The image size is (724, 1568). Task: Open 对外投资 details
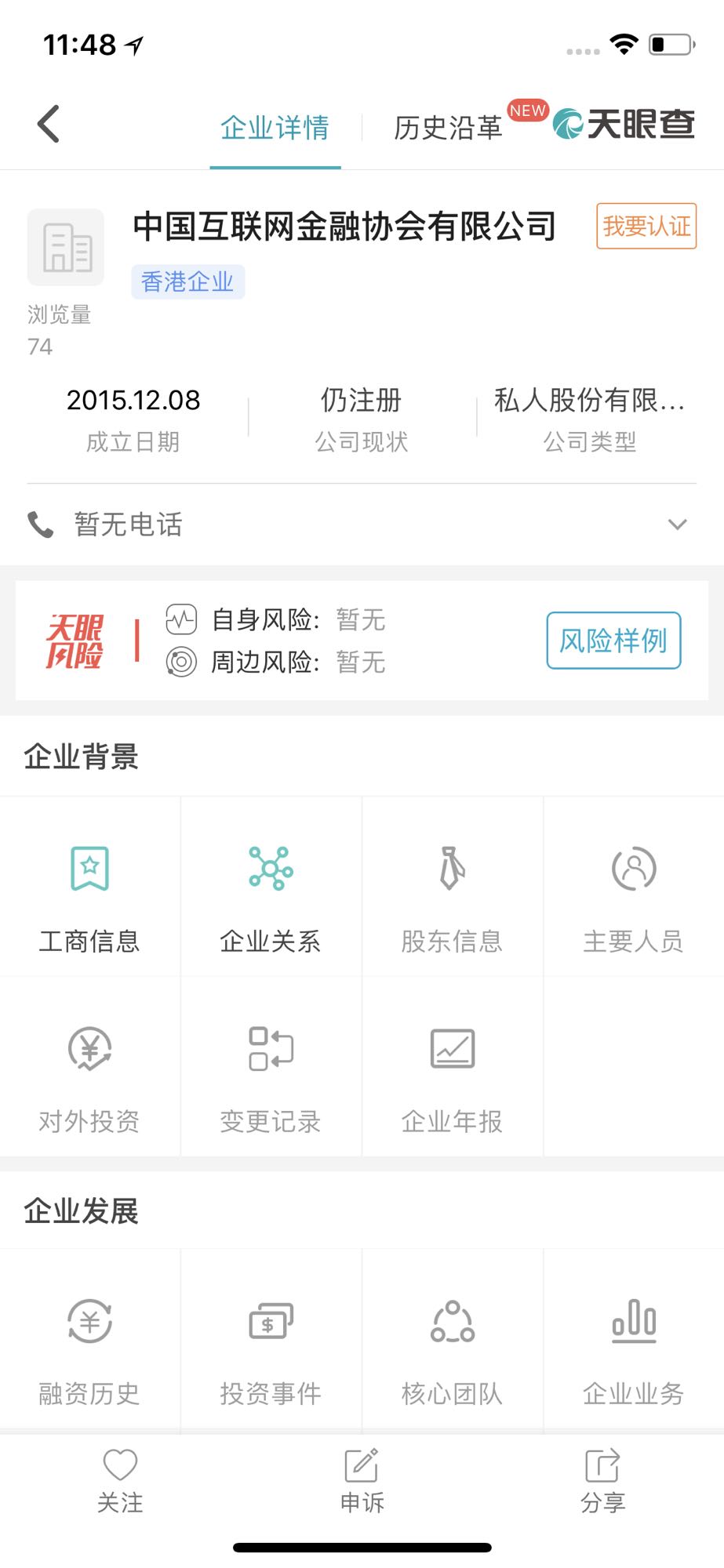(89, 1078)
